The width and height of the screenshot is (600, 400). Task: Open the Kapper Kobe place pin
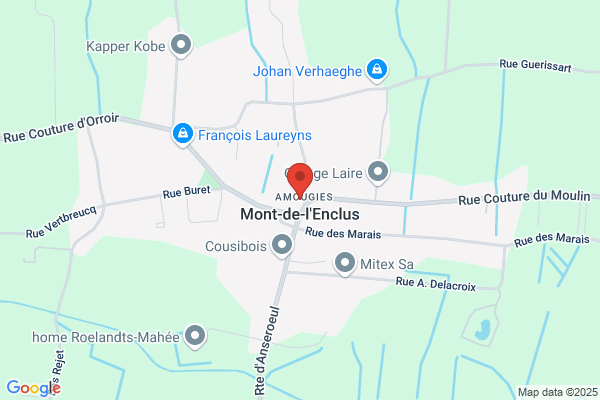pyautogui.click(x=181, y=46)
